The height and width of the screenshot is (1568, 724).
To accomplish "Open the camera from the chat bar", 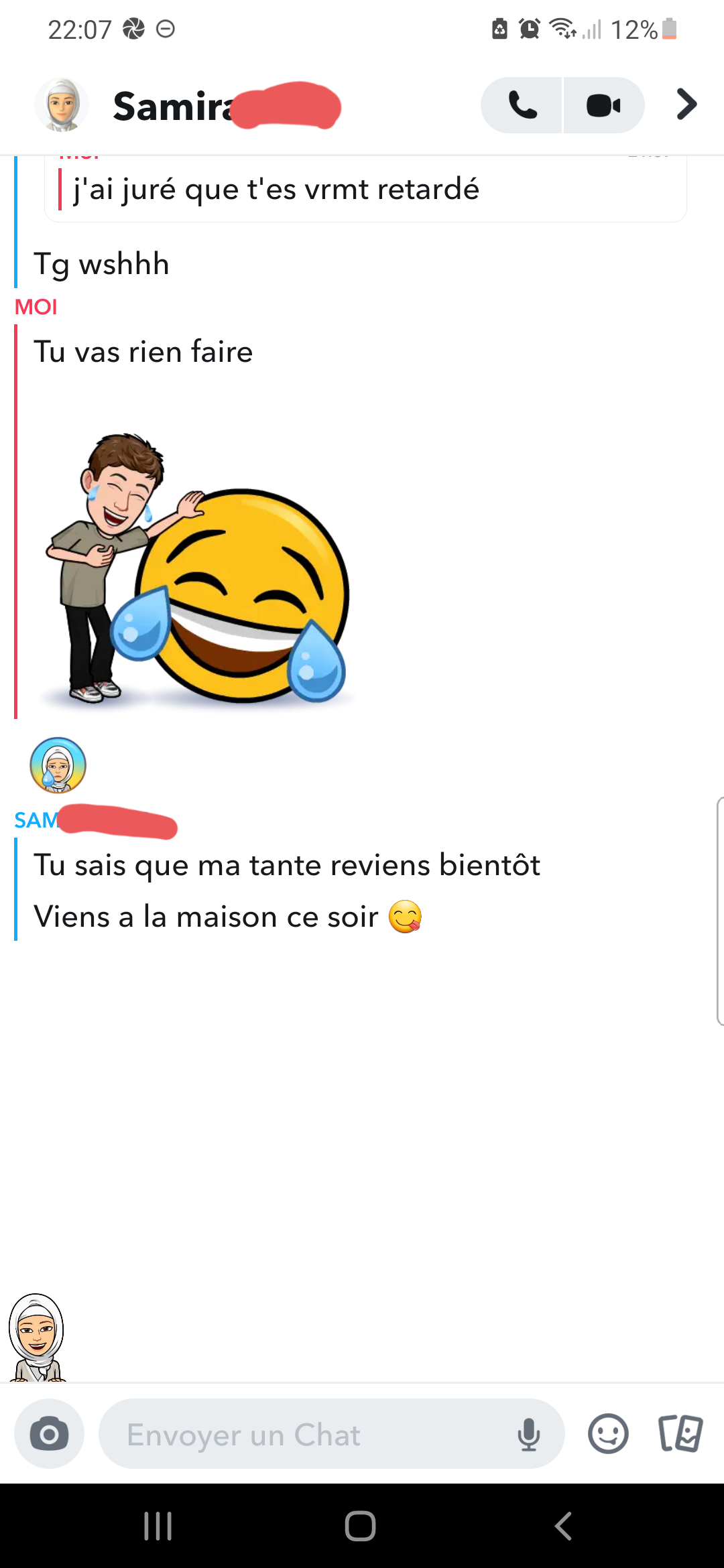I will pos(49,1434).
